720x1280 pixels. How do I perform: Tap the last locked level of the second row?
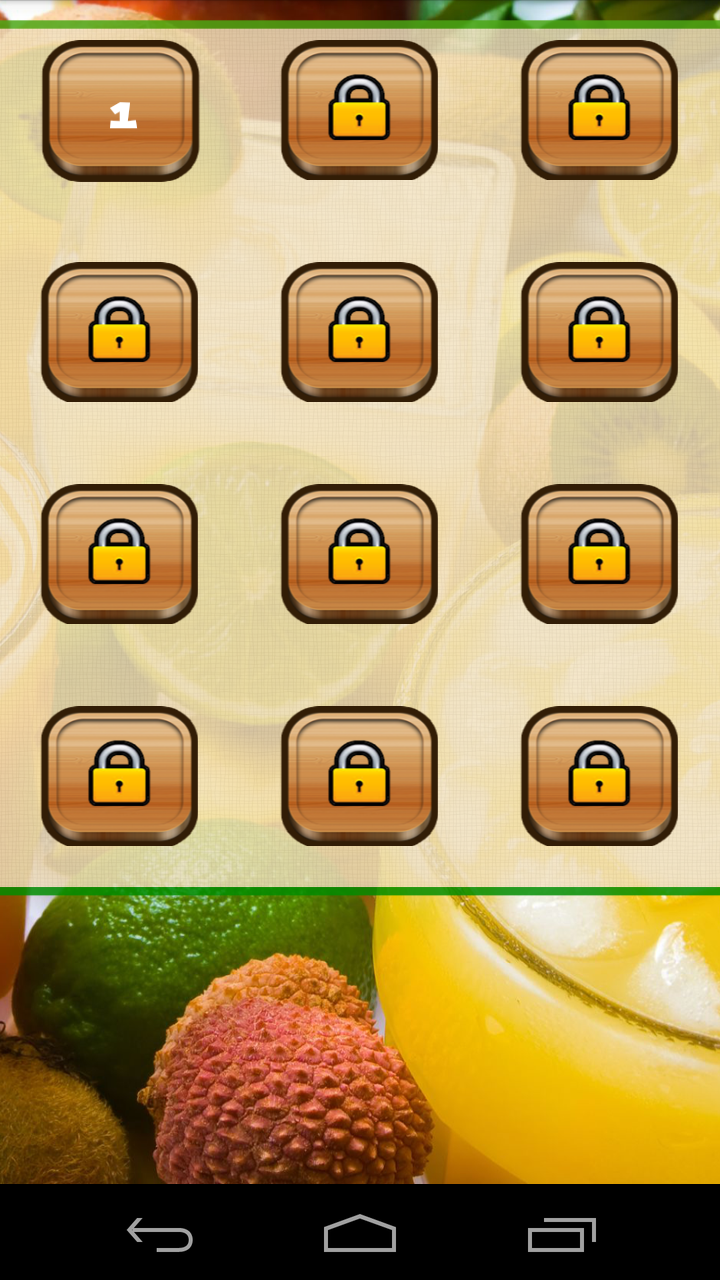click(x=600, y=332)
